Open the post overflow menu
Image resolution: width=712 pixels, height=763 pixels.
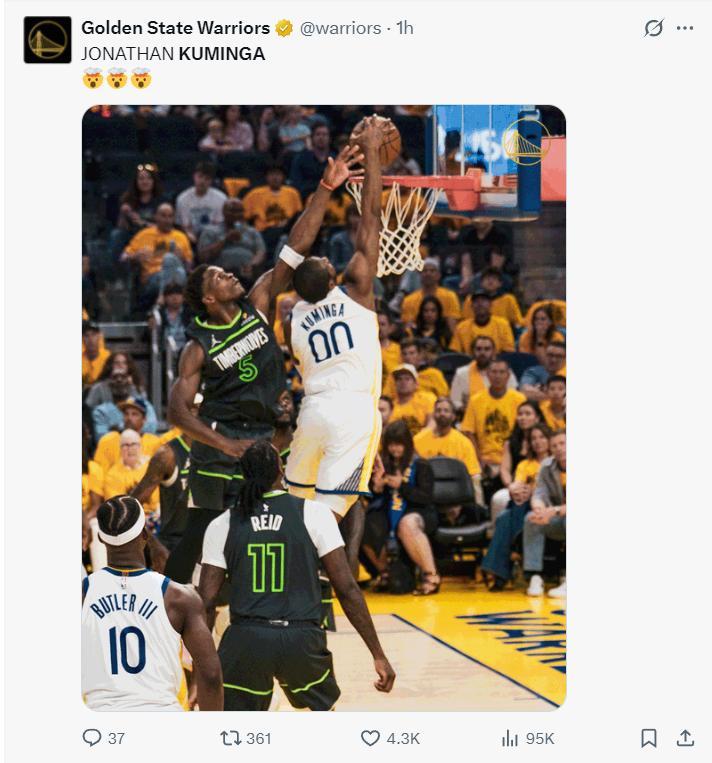click(x=685, y=28)
